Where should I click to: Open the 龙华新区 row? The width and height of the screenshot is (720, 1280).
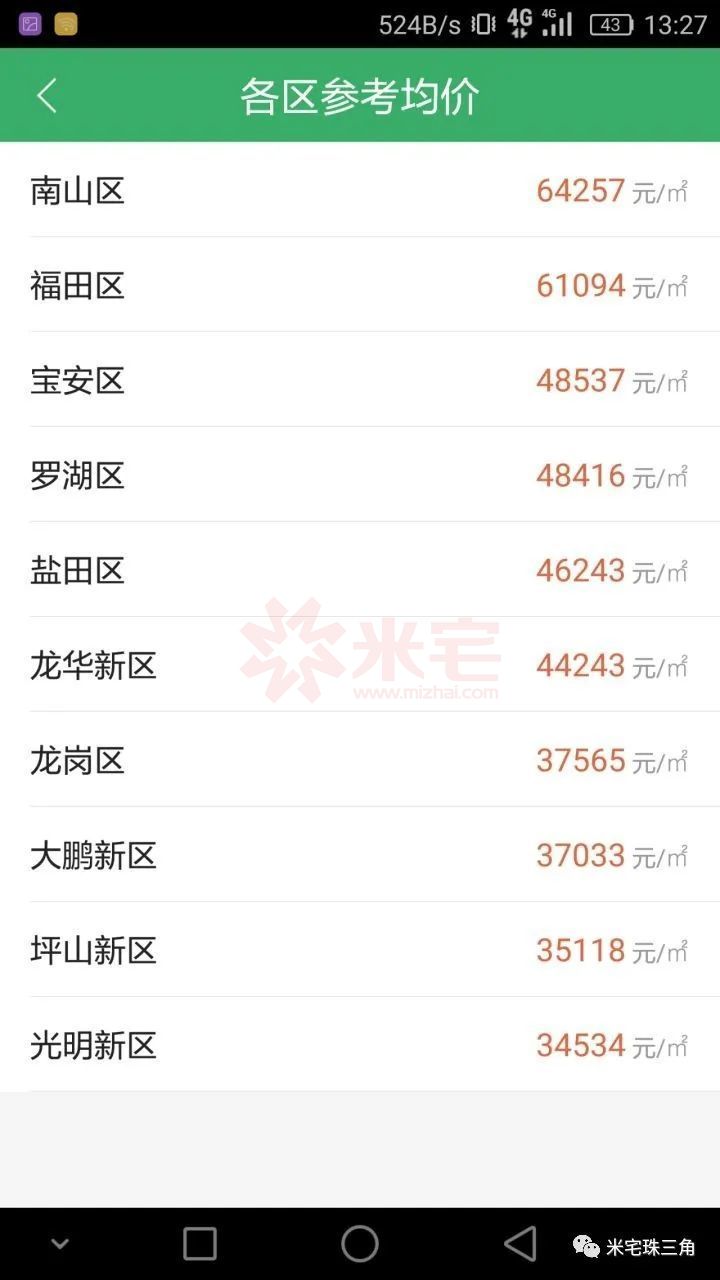[360, 665]
